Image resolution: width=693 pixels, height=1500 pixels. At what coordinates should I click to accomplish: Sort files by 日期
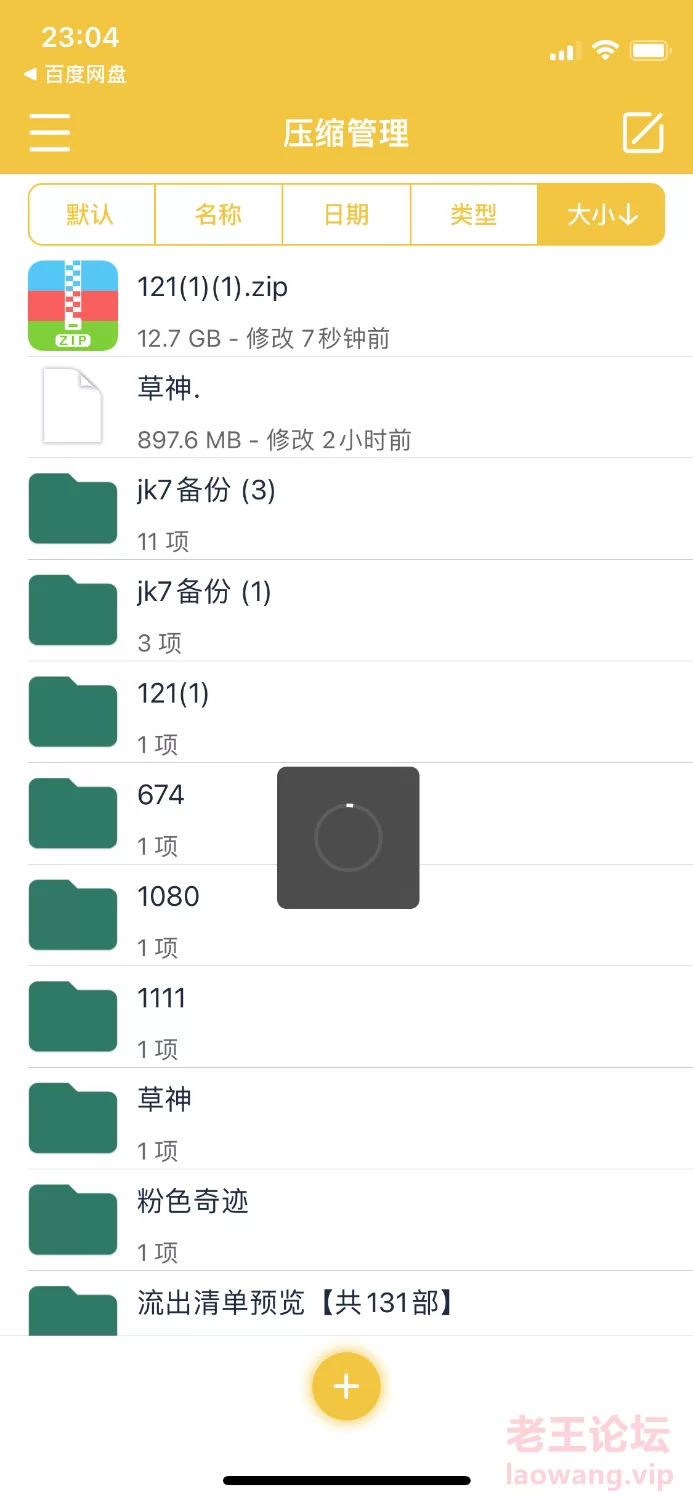(x=347, y=215)
